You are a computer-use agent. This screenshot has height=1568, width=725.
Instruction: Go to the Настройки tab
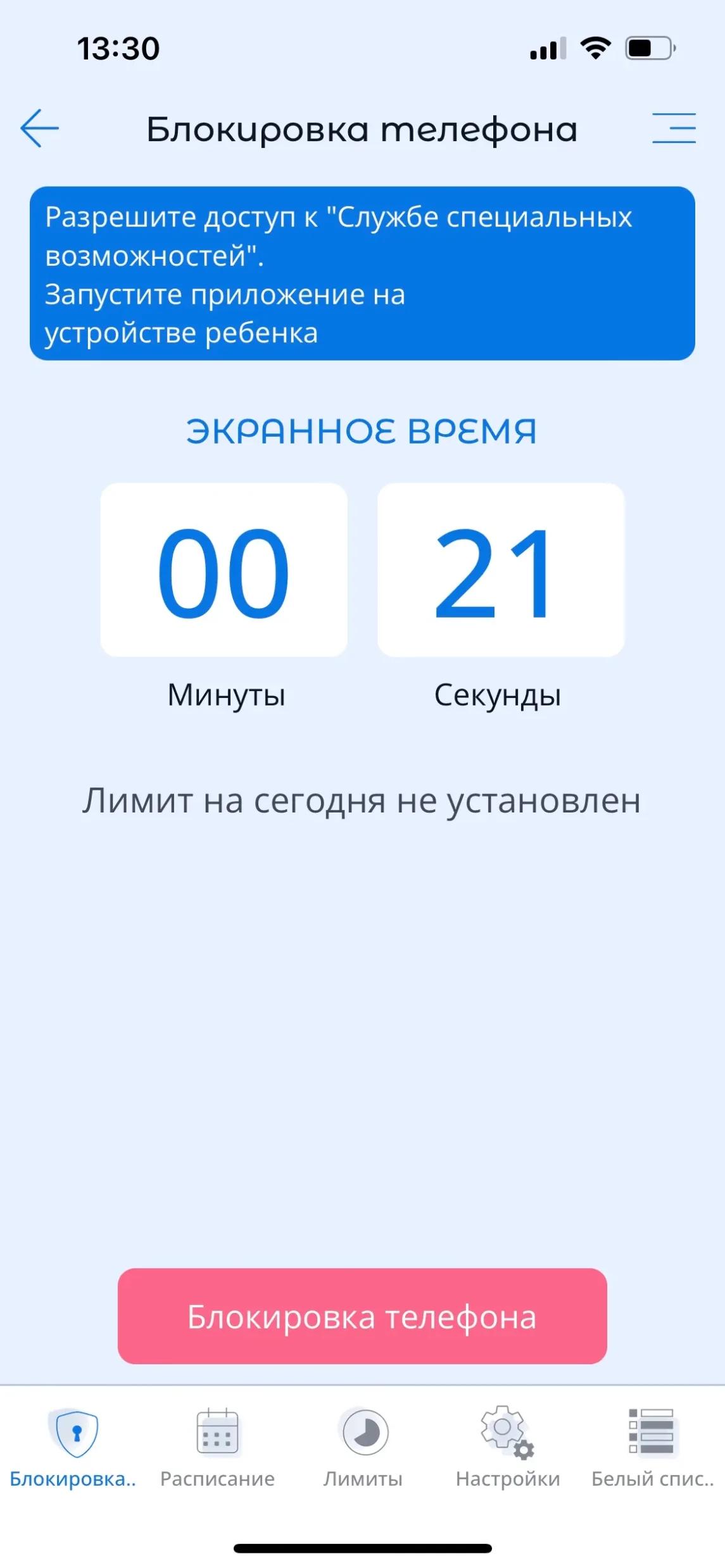coord(508,1447)
